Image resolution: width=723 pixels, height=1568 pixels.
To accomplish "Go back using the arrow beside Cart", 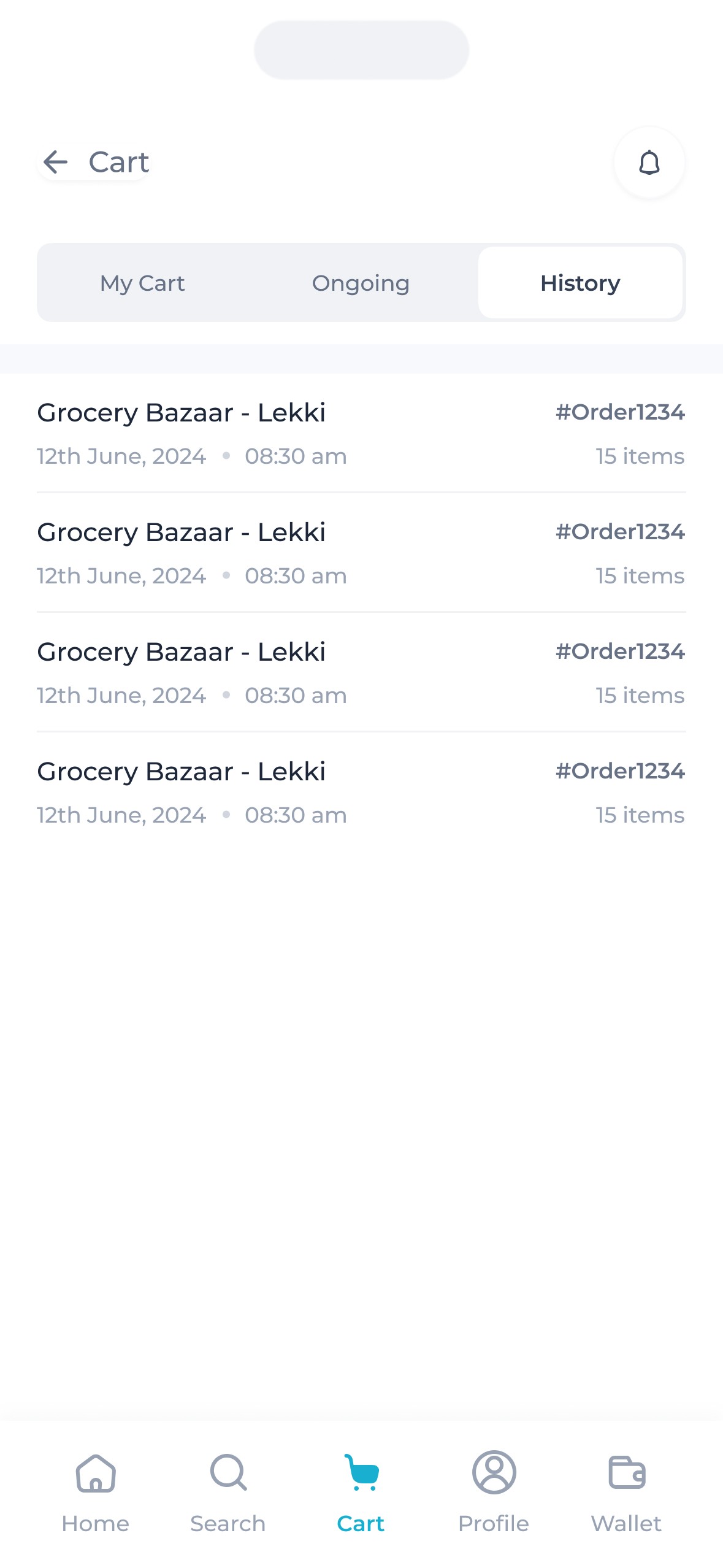I will click(x=56, y=163).
